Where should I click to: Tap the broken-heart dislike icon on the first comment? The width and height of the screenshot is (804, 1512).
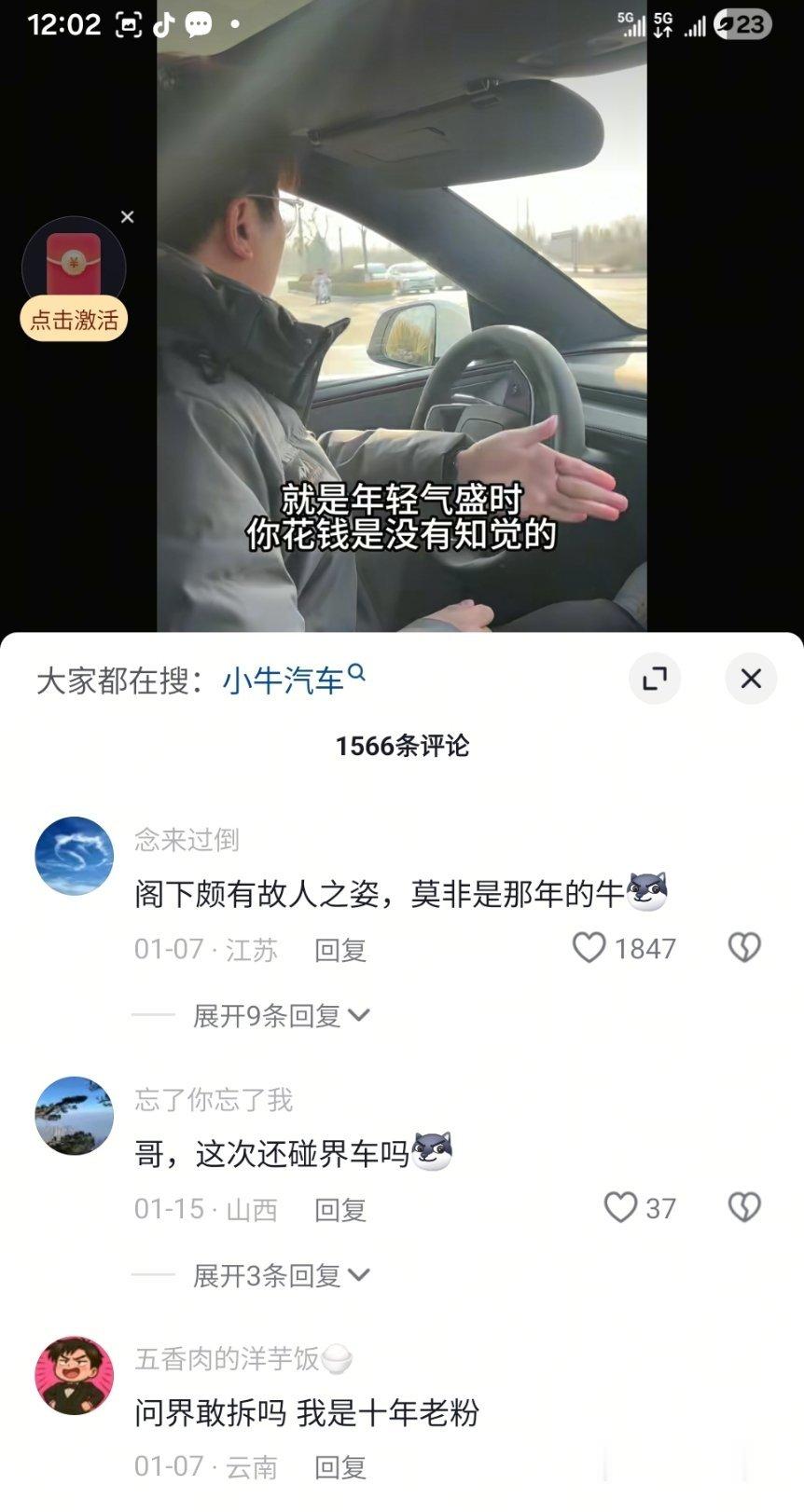coord(744,947)
